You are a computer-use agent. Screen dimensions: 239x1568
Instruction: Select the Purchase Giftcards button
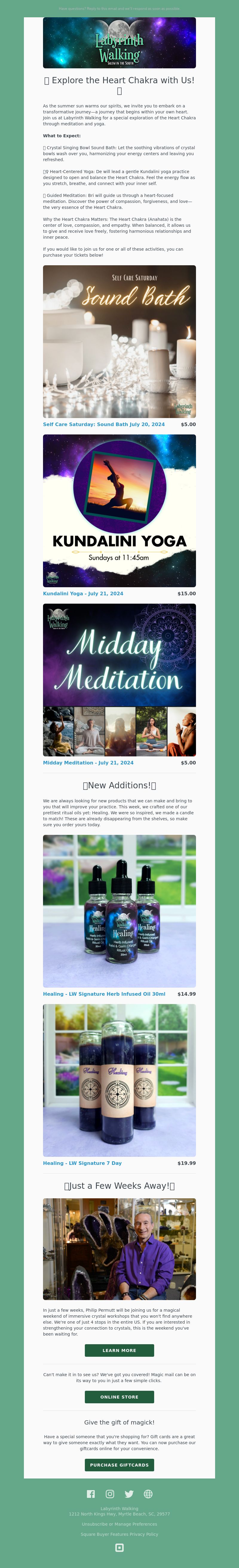coord(119,1465)
